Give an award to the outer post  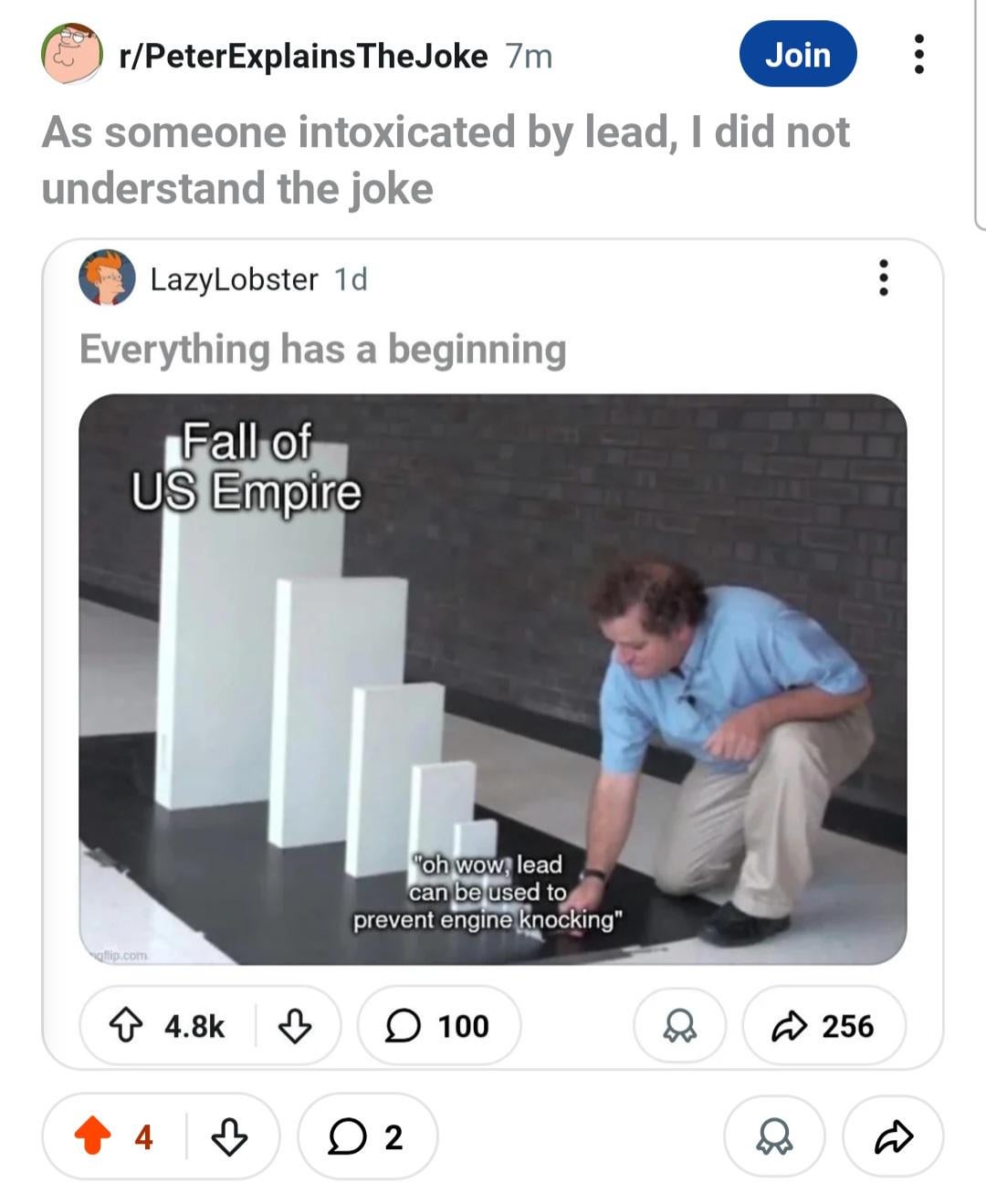click(774, 1136)
